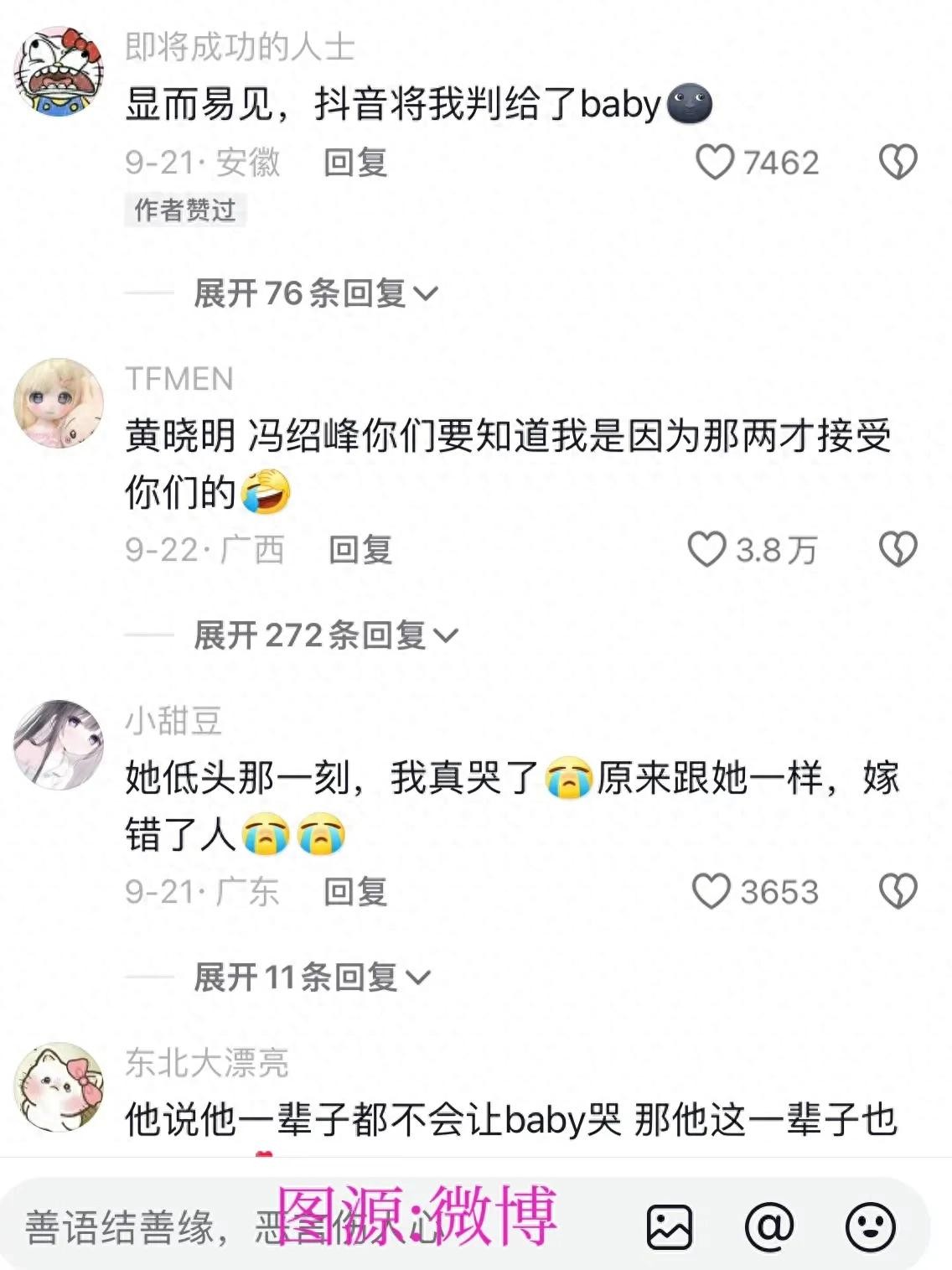Reply to 即将成功的人士's comment

(355, 162)
